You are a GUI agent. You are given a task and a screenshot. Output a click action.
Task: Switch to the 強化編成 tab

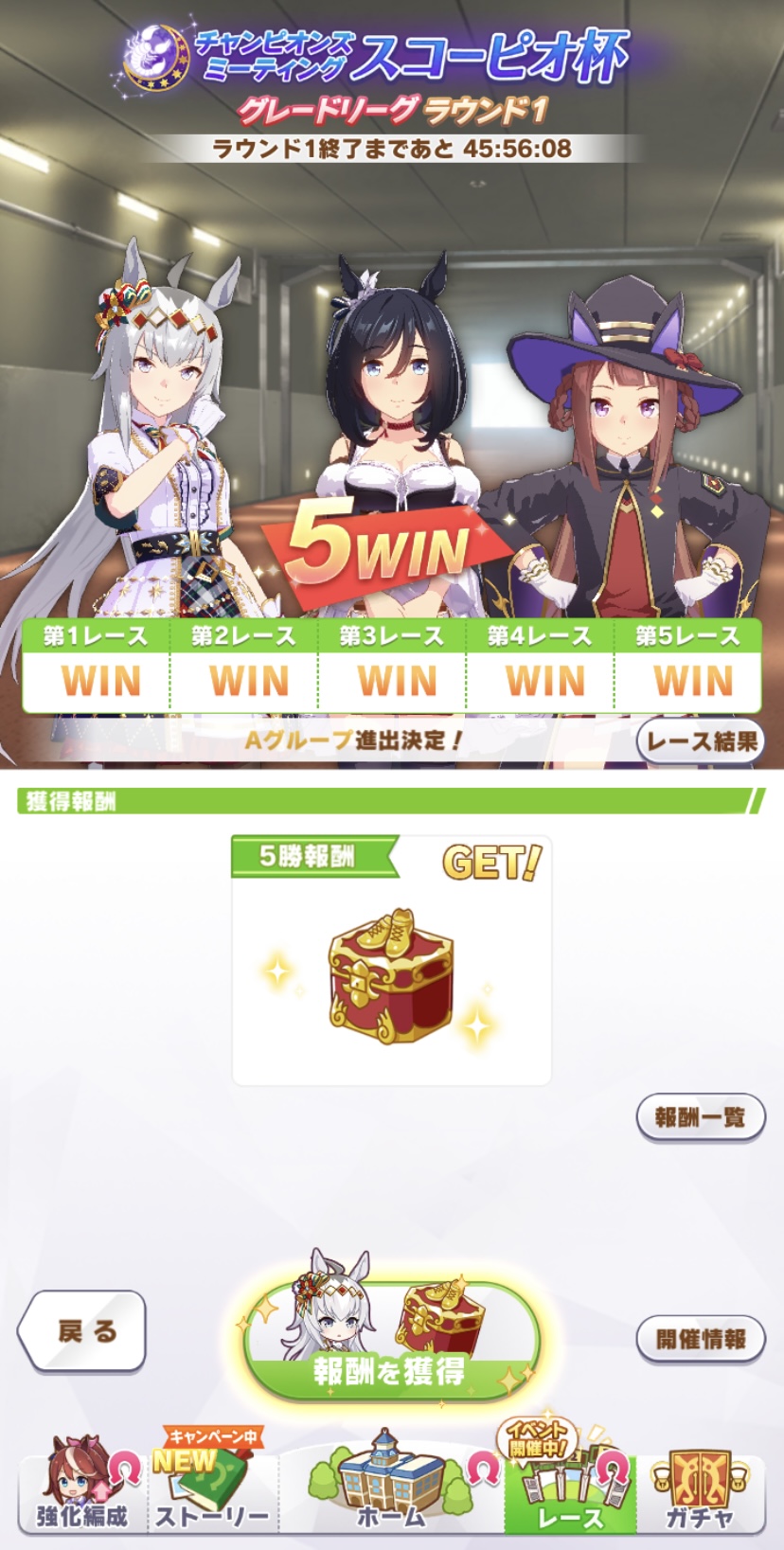pyautogui.click(x=82, y=1488)
